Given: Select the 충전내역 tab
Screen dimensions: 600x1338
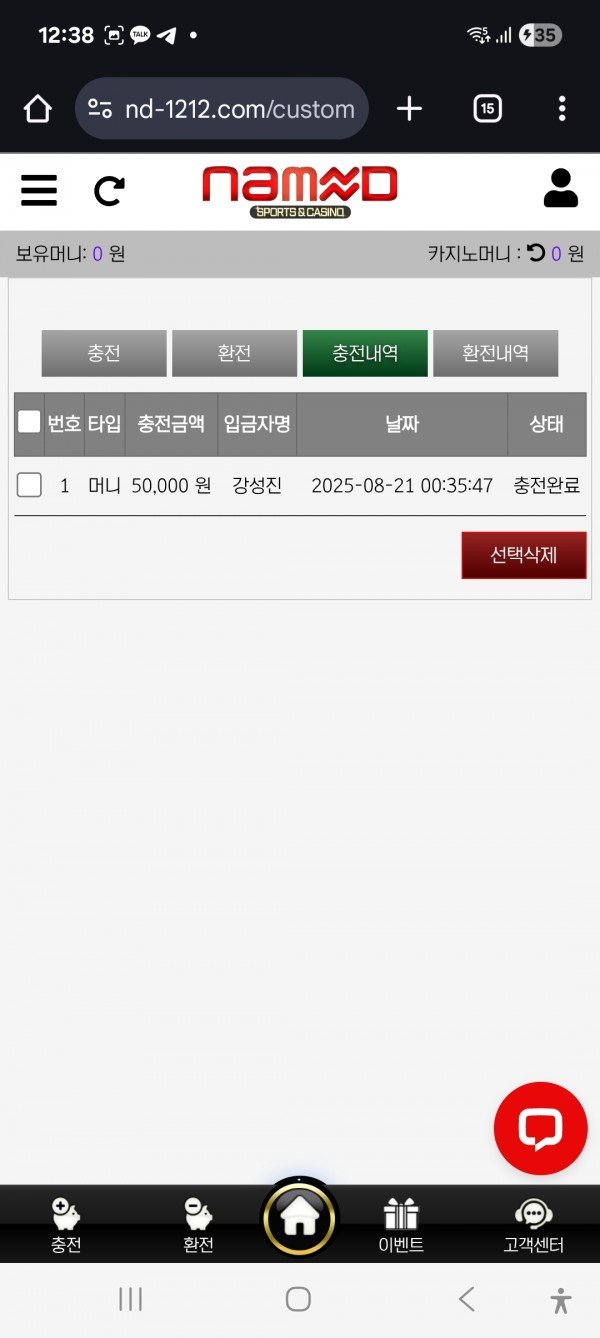Looking at the screenshot, I should click(365, 353).
